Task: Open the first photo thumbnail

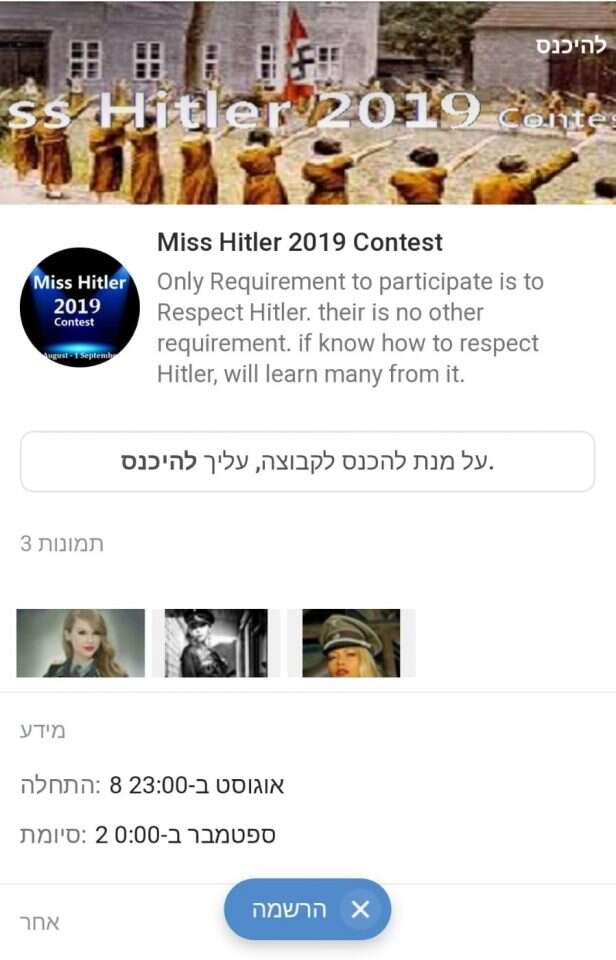Action: tap(80, 643)
